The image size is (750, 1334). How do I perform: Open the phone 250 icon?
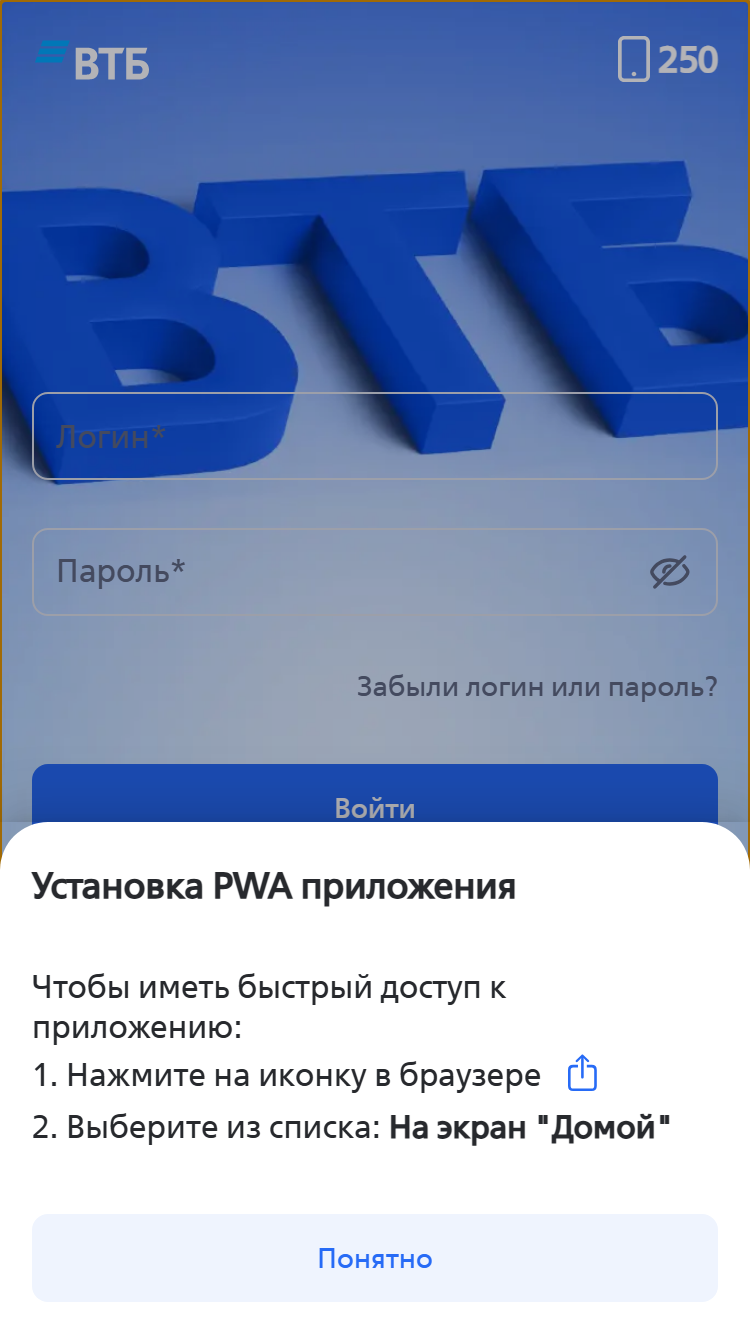pyautogui.click(x=668, y=60)
